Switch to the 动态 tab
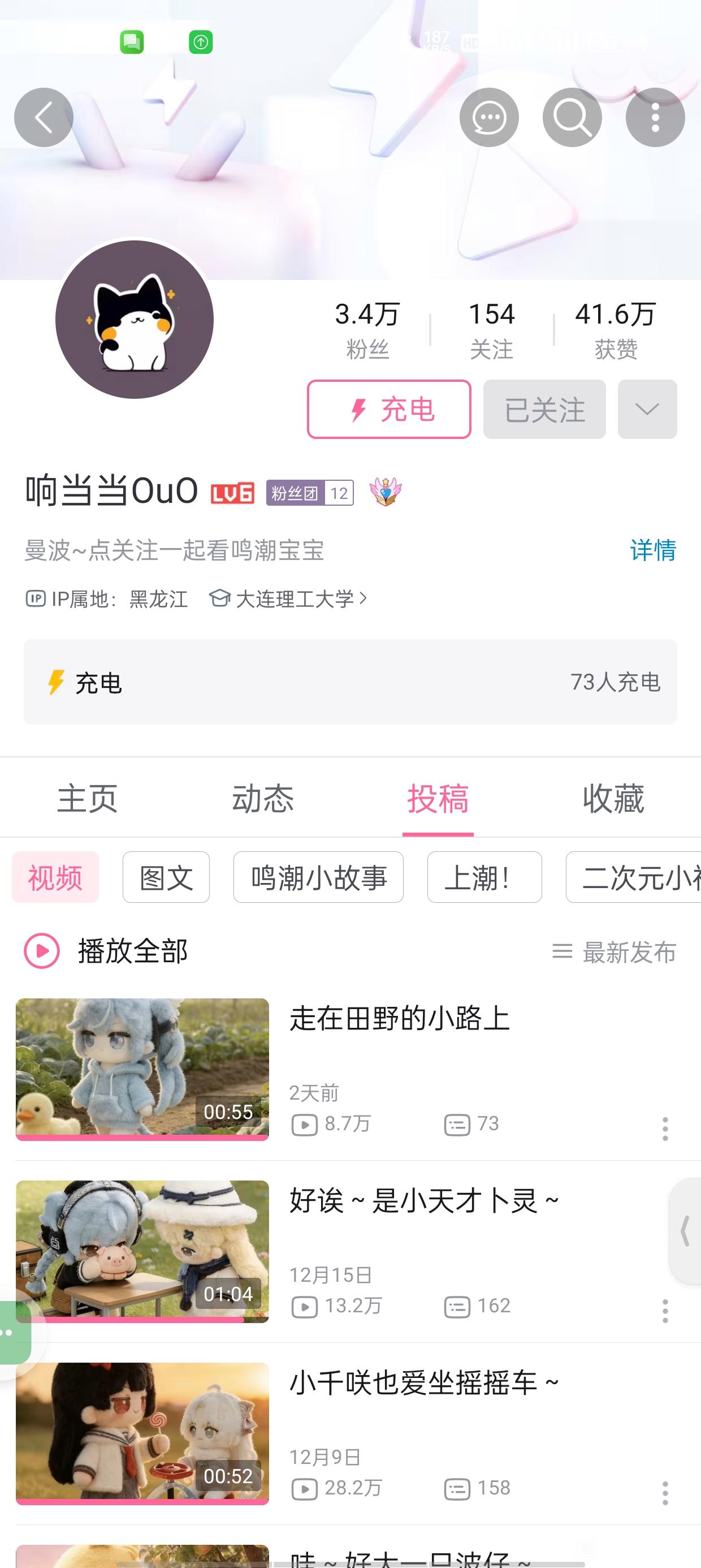This screenshot has height=1568, width=701. coord(263,798)
